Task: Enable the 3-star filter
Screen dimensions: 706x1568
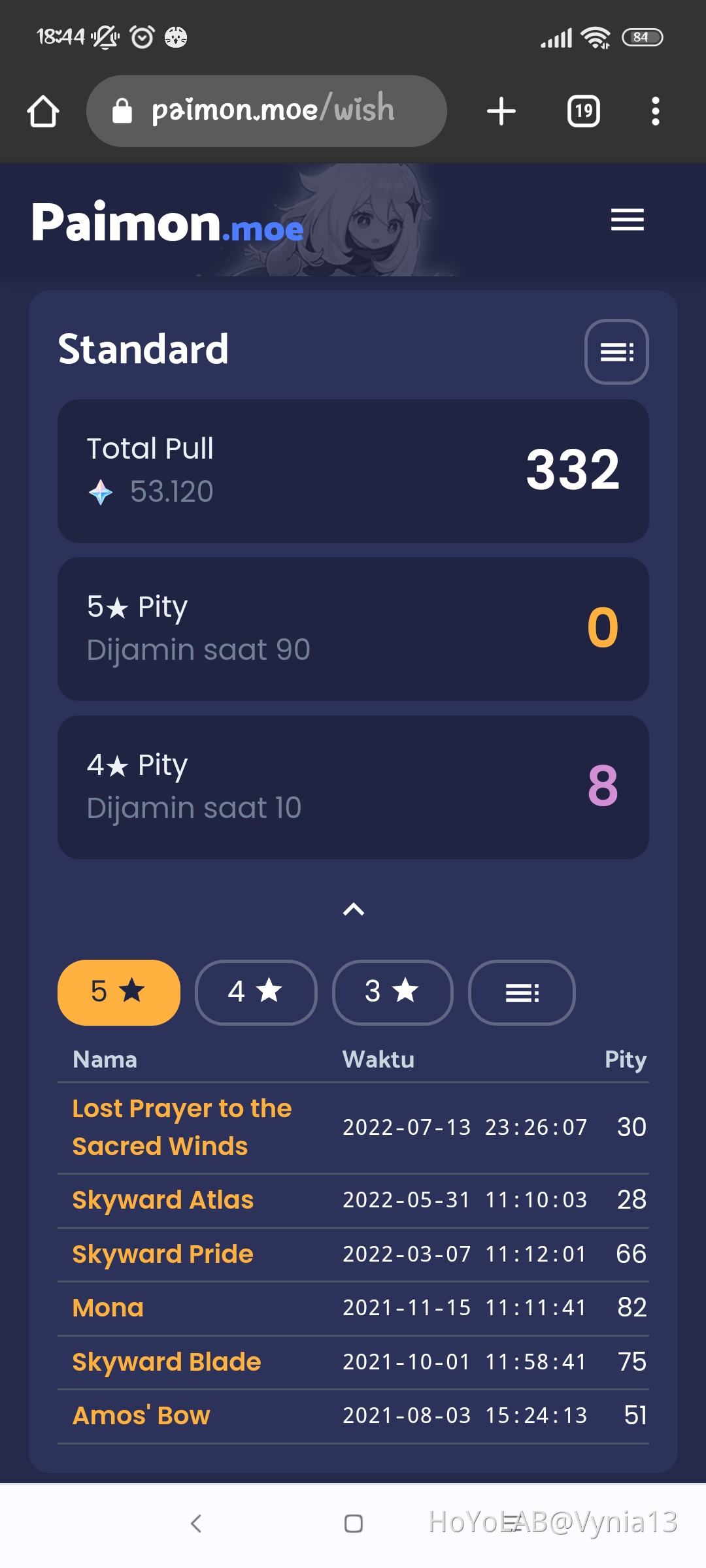Action: click(392, 992)
